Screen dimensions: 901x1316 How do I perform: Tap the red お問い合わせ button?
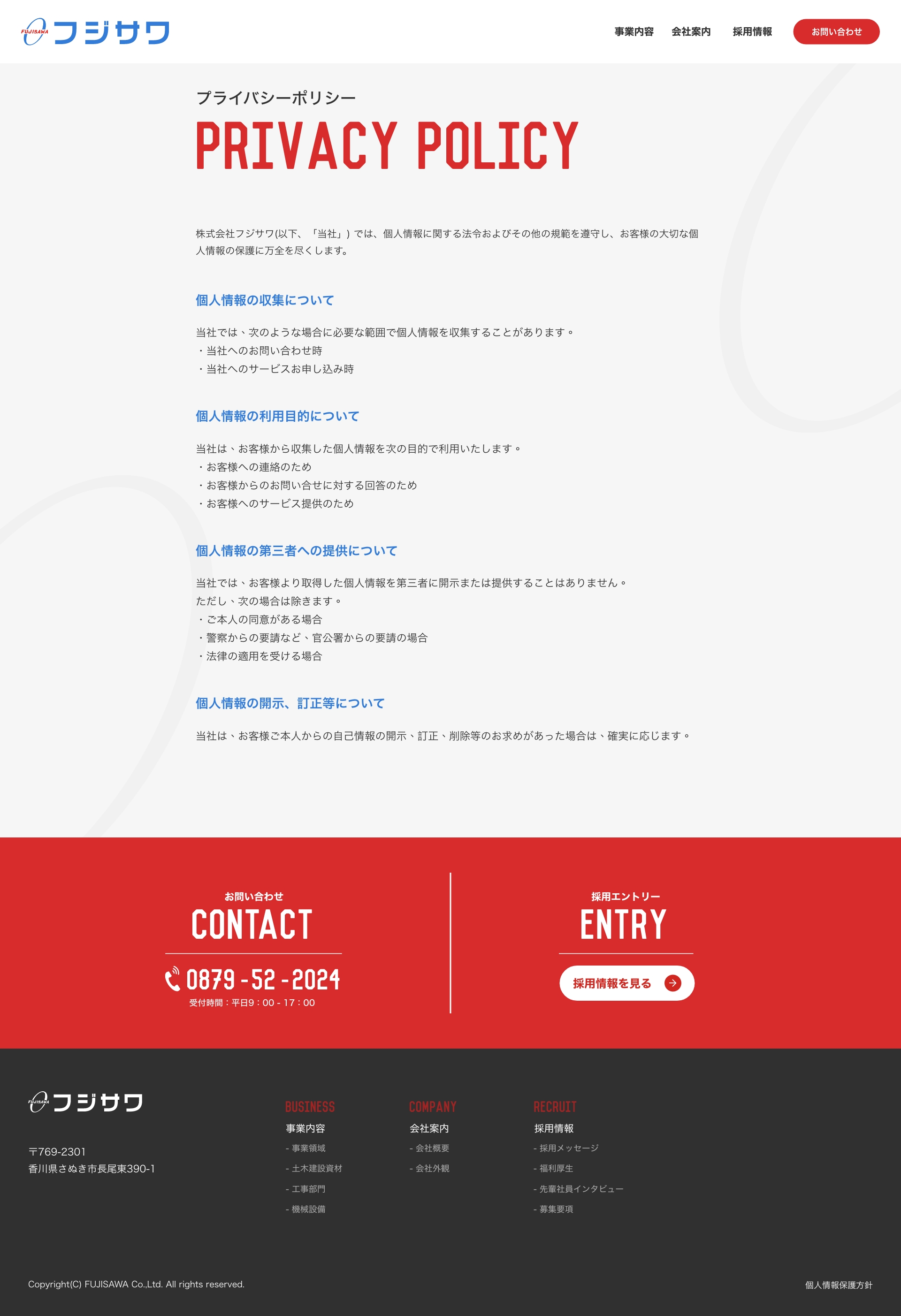point(836,32)
